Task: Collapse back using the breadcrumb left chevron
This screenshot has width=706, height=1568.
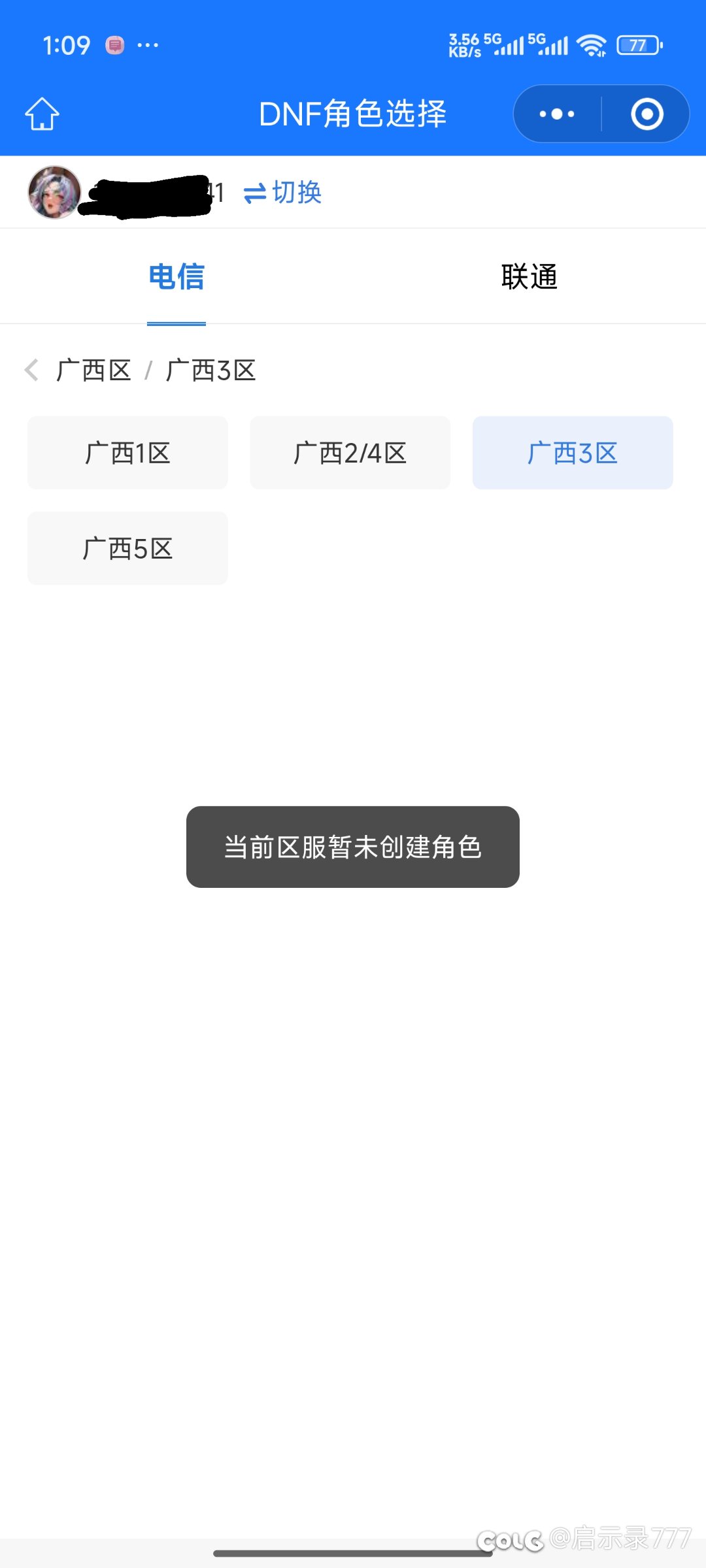Action: [31, 370]
